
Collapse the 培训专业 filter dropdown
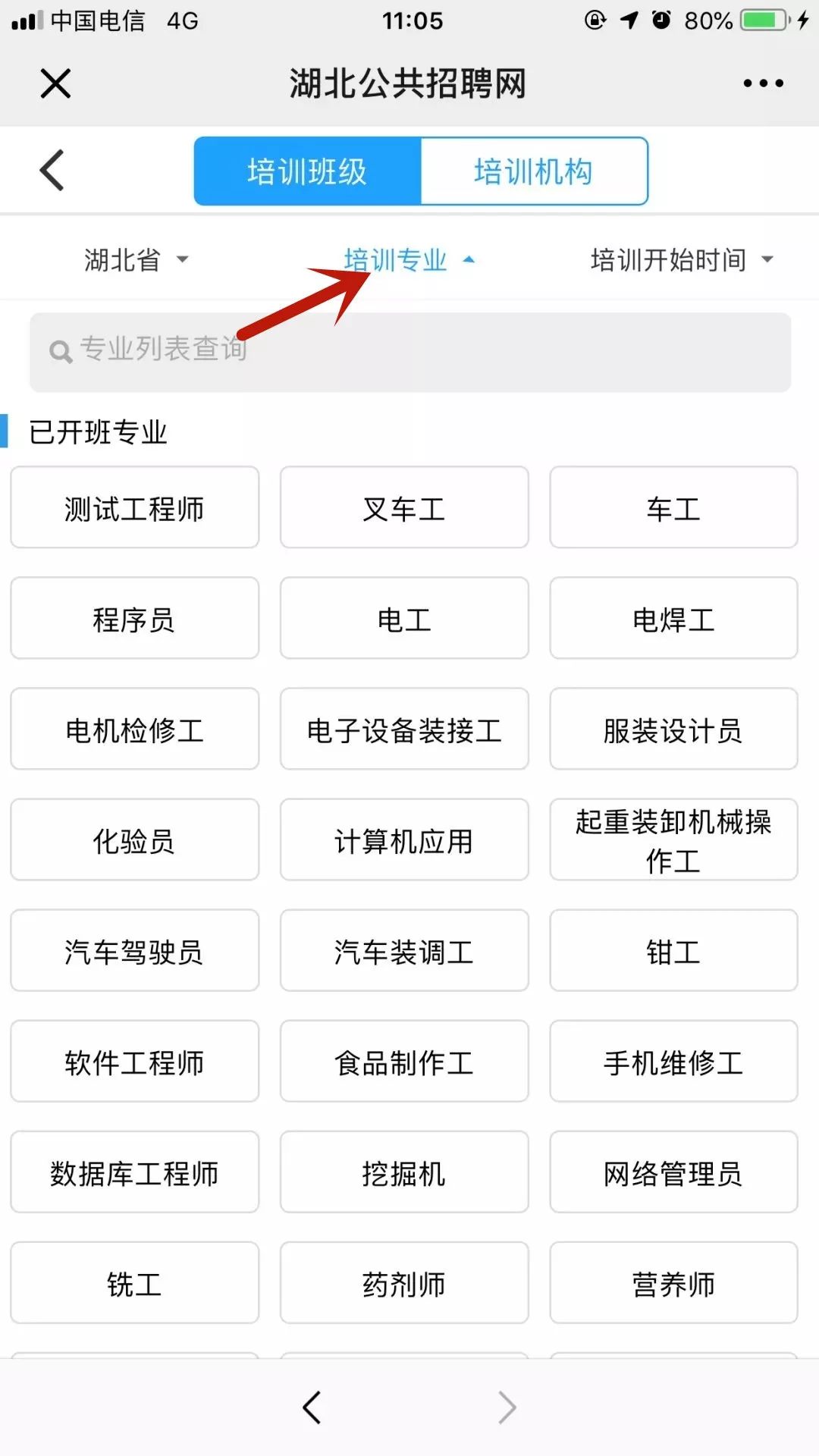tap(409, 260)
